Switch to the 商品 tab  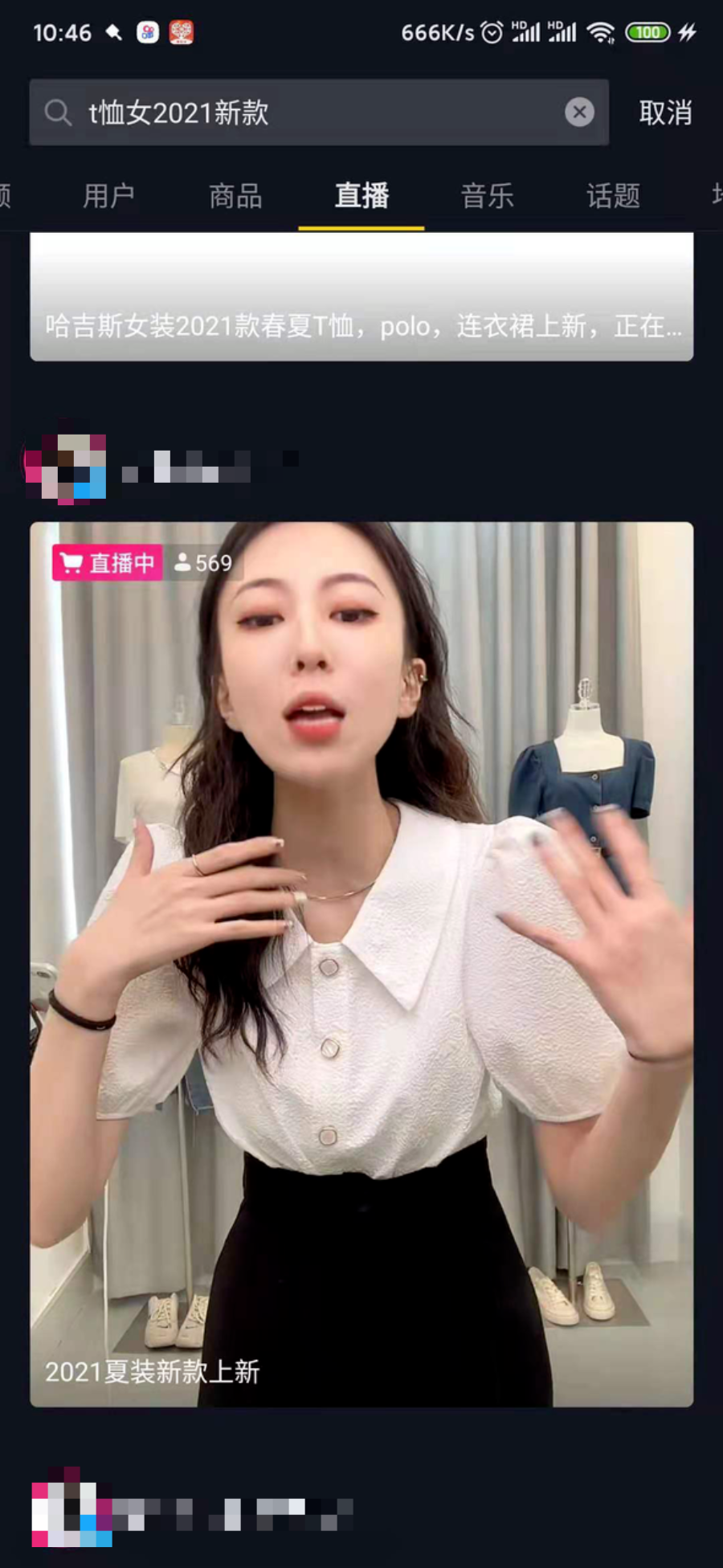(x=235, y=196)
